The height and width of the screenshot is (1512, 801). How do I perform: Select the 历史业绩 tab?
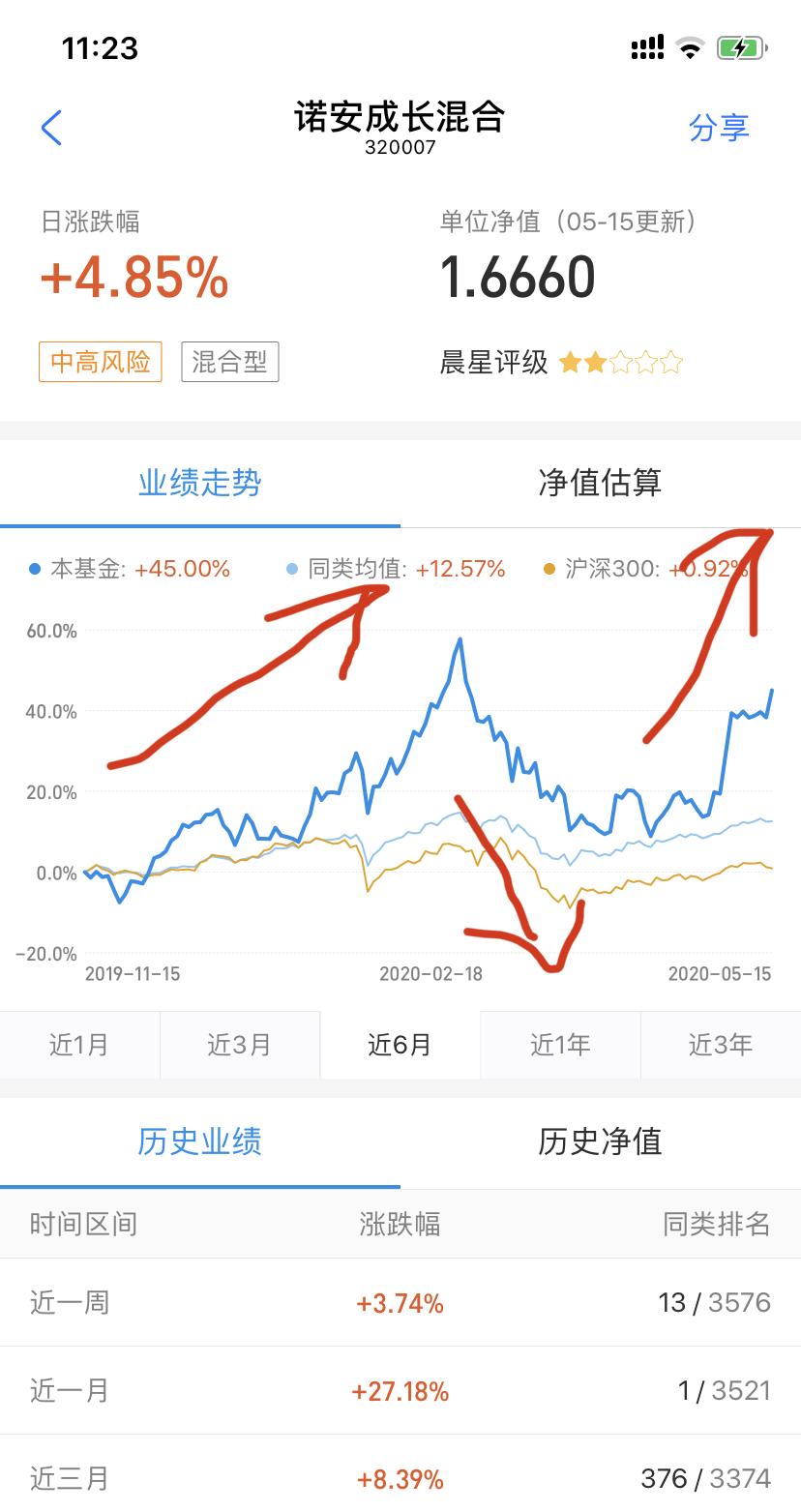click(x=200, y=1141)
